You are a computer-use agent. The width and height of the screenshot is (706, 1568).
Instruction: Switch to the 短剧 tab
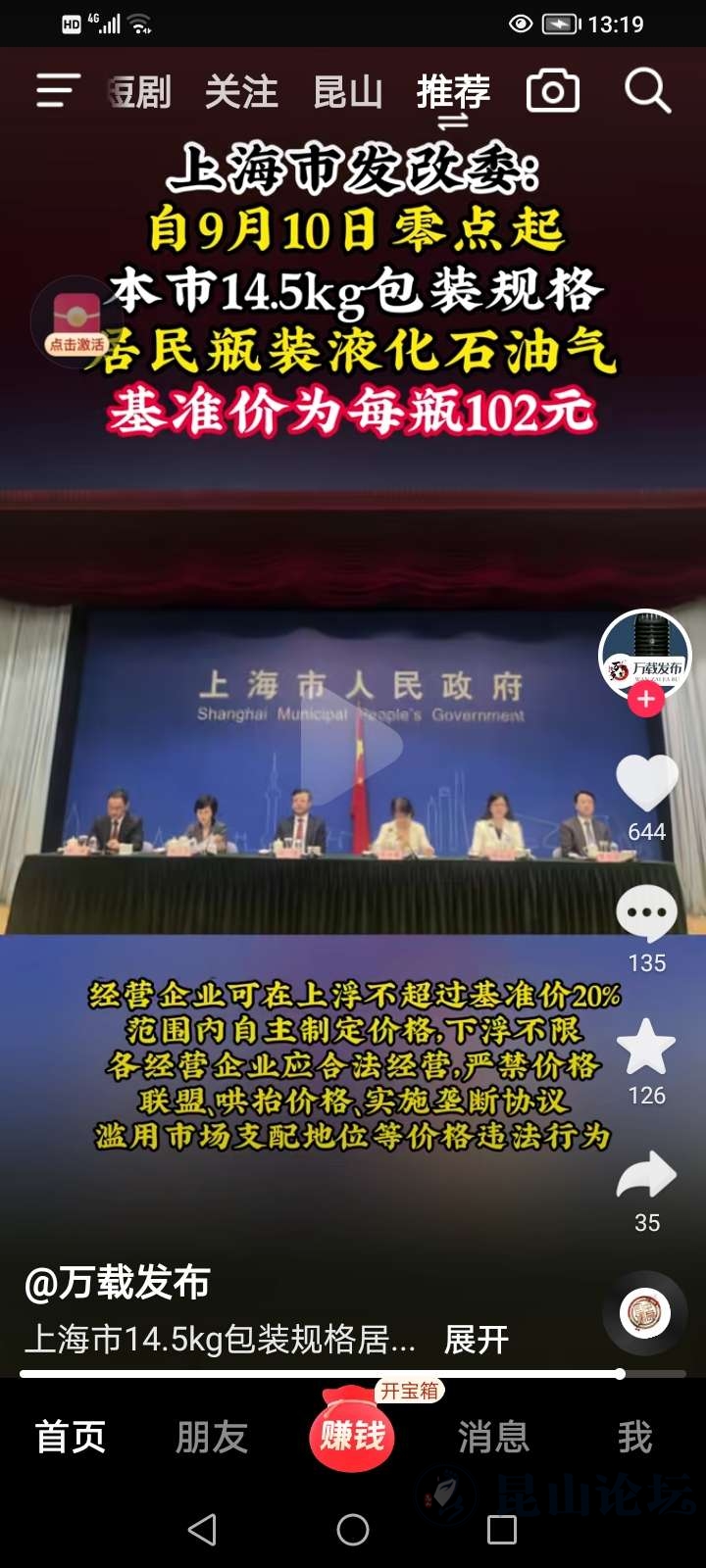140,93
